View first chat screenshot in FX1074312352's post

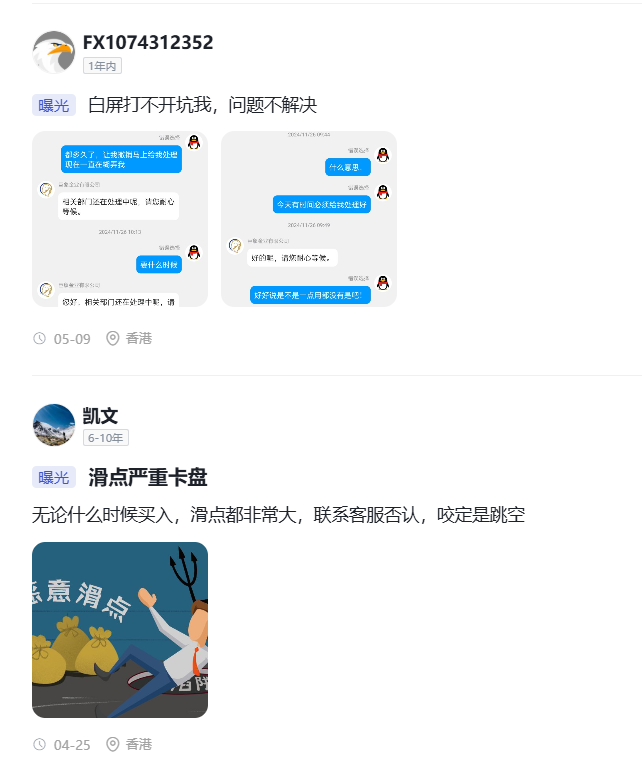(120, 219)
